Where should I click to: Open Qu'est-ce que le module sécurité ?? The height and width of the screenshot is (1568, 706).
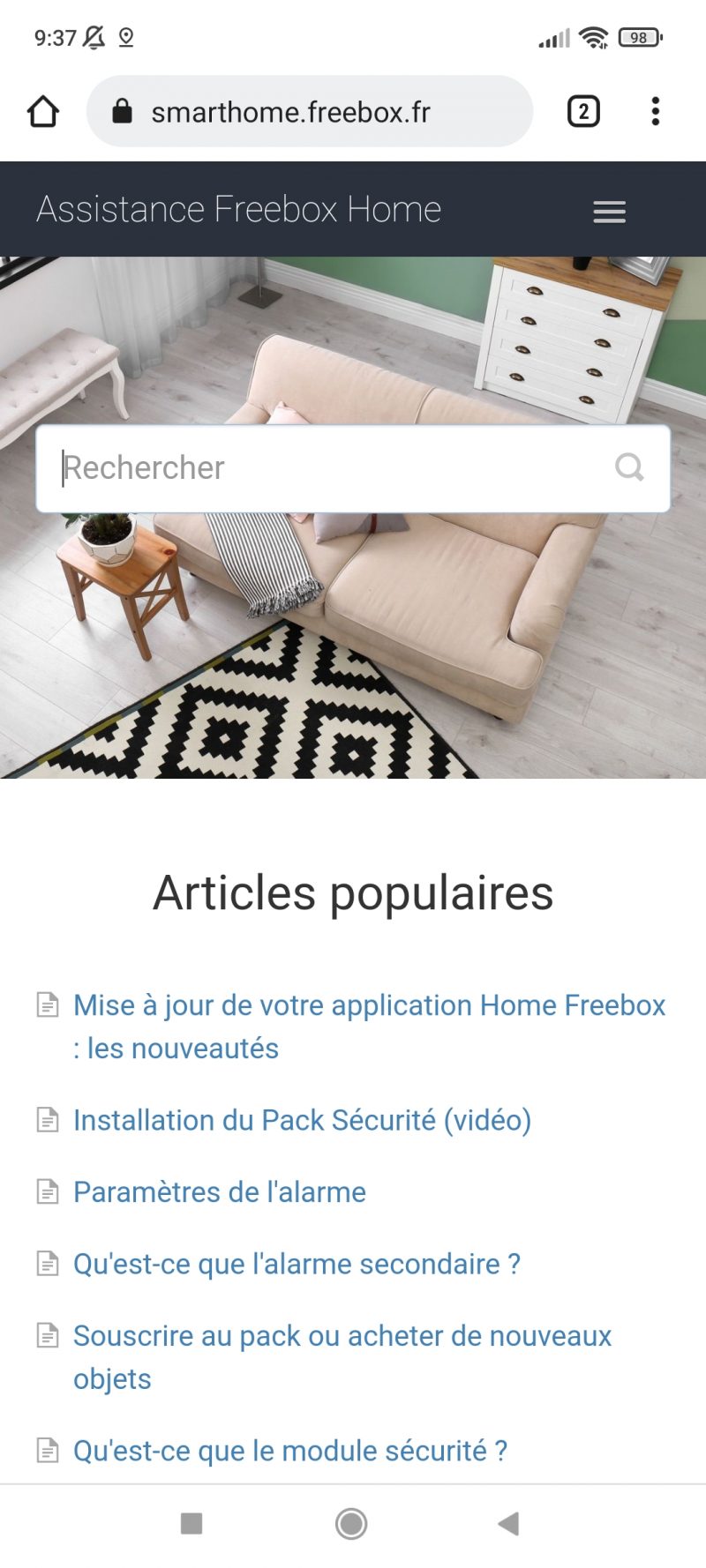pos(289,1451)
